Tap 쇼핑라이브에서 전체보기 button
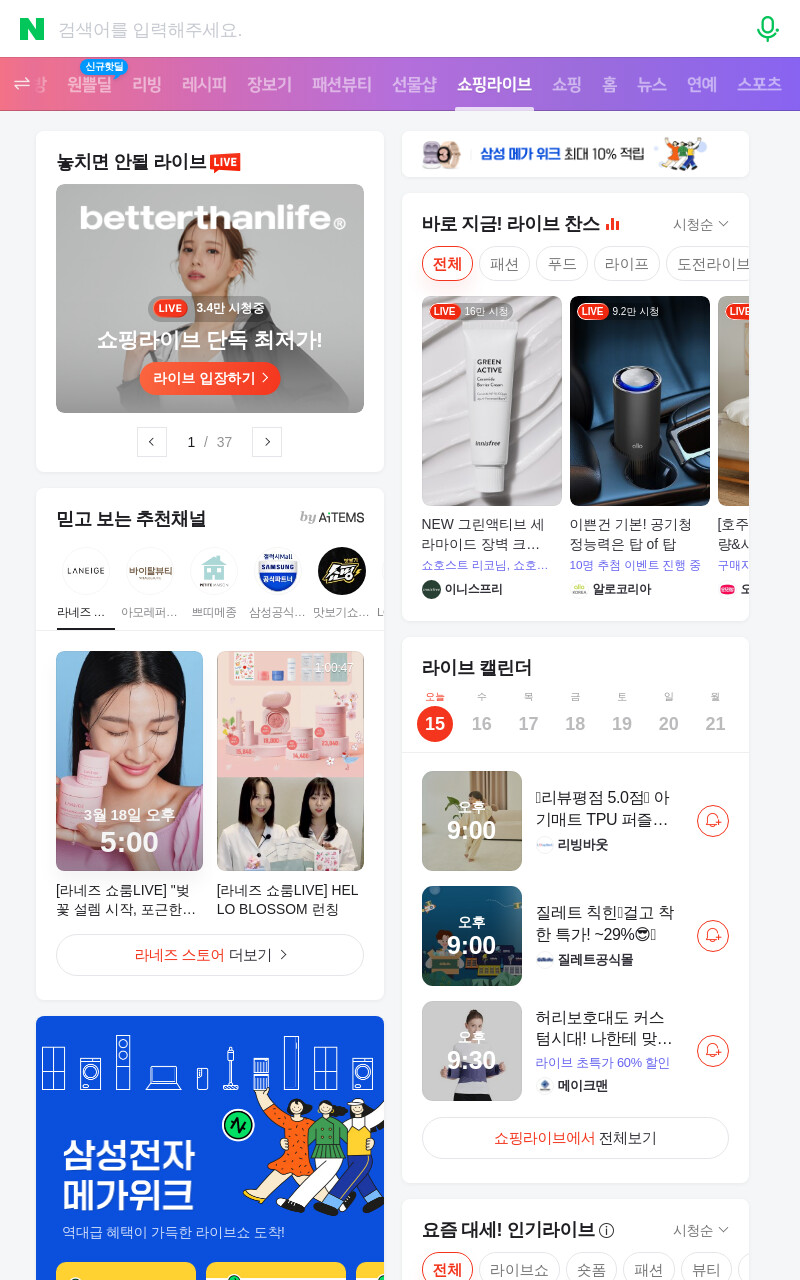800x1280 pixels. (x=575, y=1138)
